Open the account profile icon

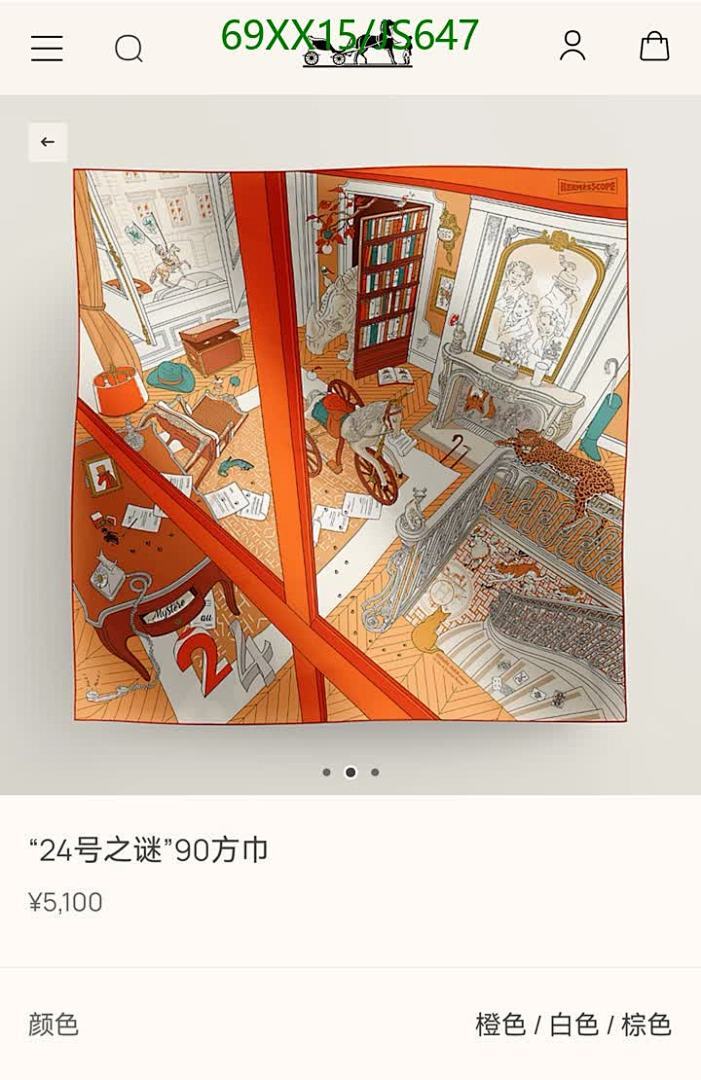coord(572,46)
